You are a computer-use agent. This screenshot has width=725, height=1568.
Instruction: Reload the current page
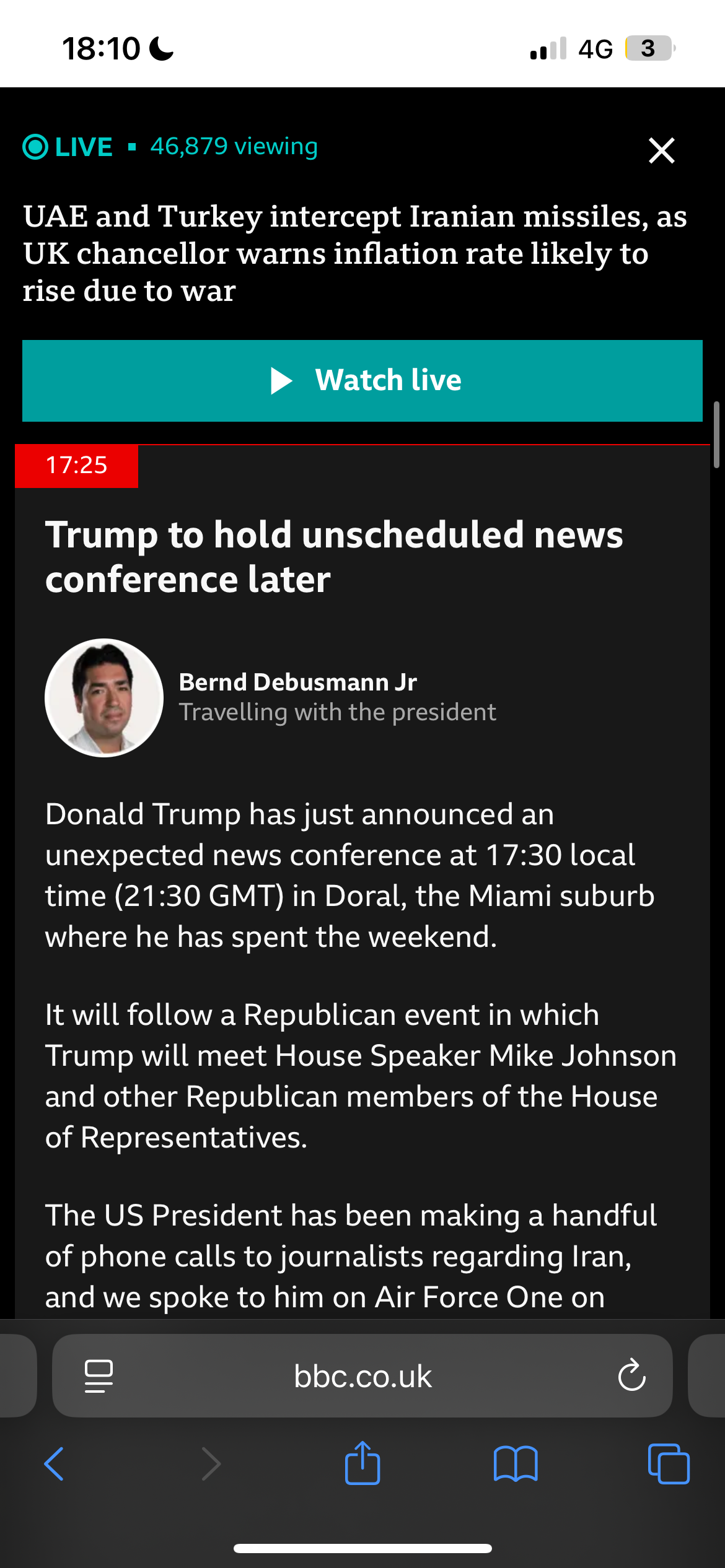point(631,1376)
